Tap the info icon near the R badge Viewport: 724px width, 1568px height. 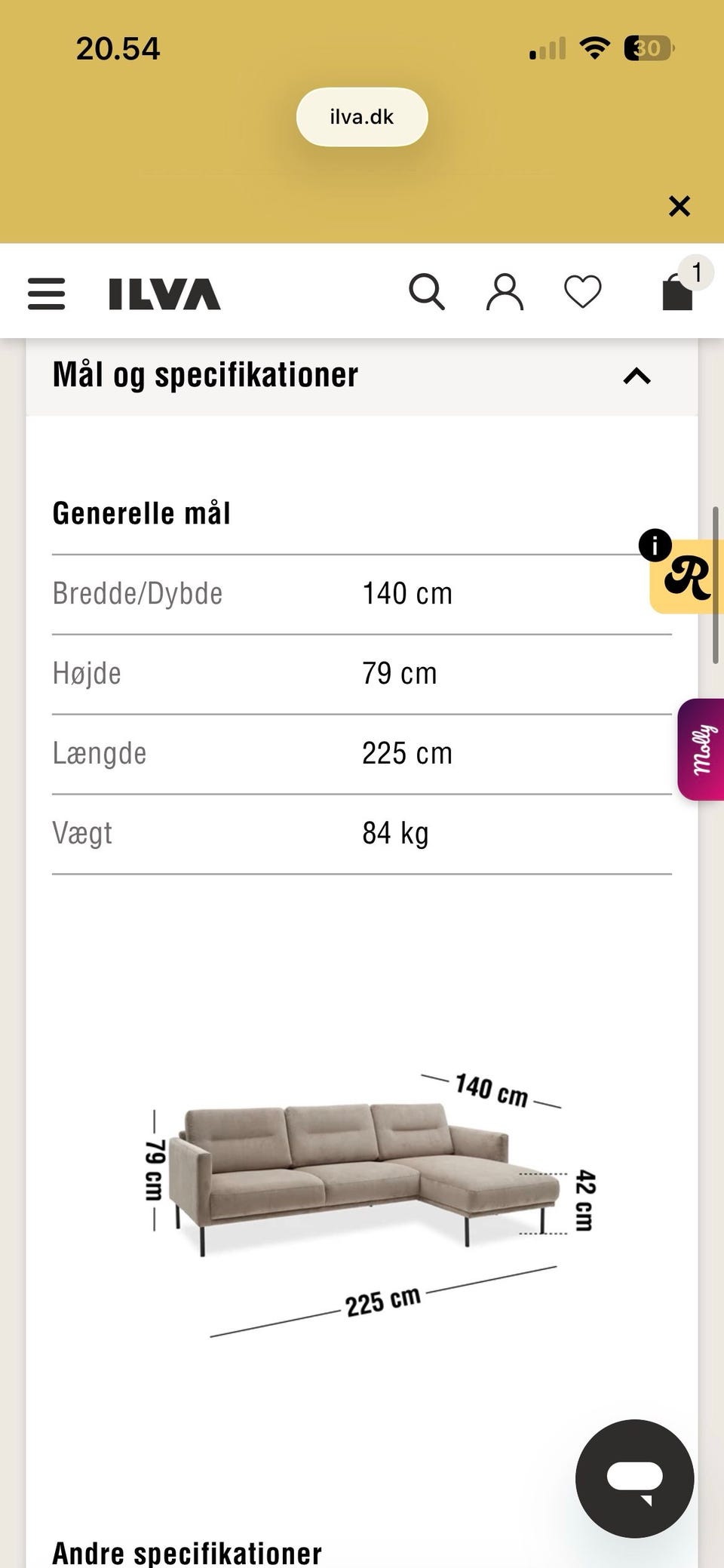coord(655,545)
